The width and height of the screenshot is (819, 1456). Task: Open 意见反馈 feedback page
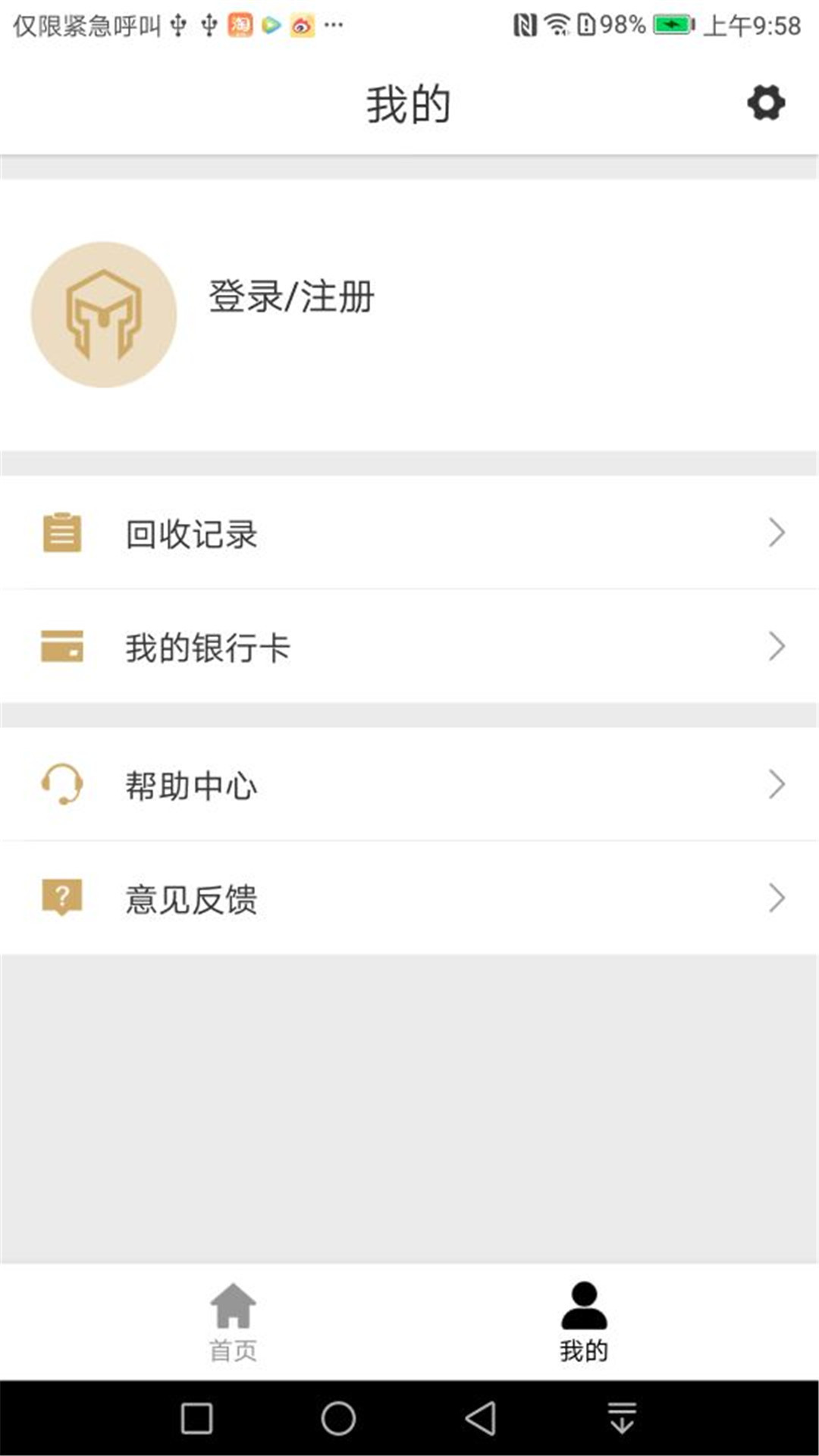[409, 899]
